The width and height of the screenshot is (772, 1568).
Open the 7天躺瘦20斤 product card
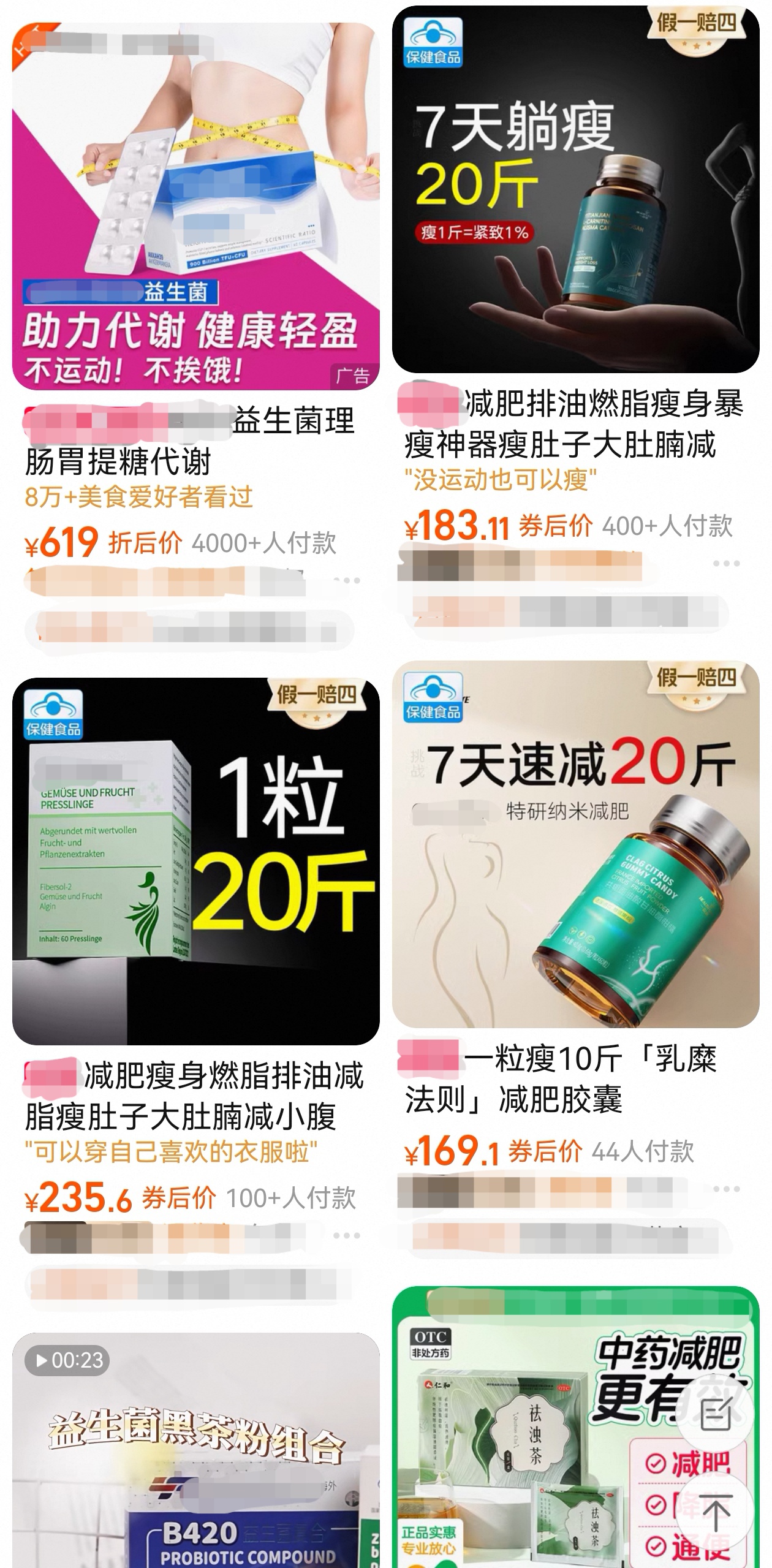tap(575, 190)
